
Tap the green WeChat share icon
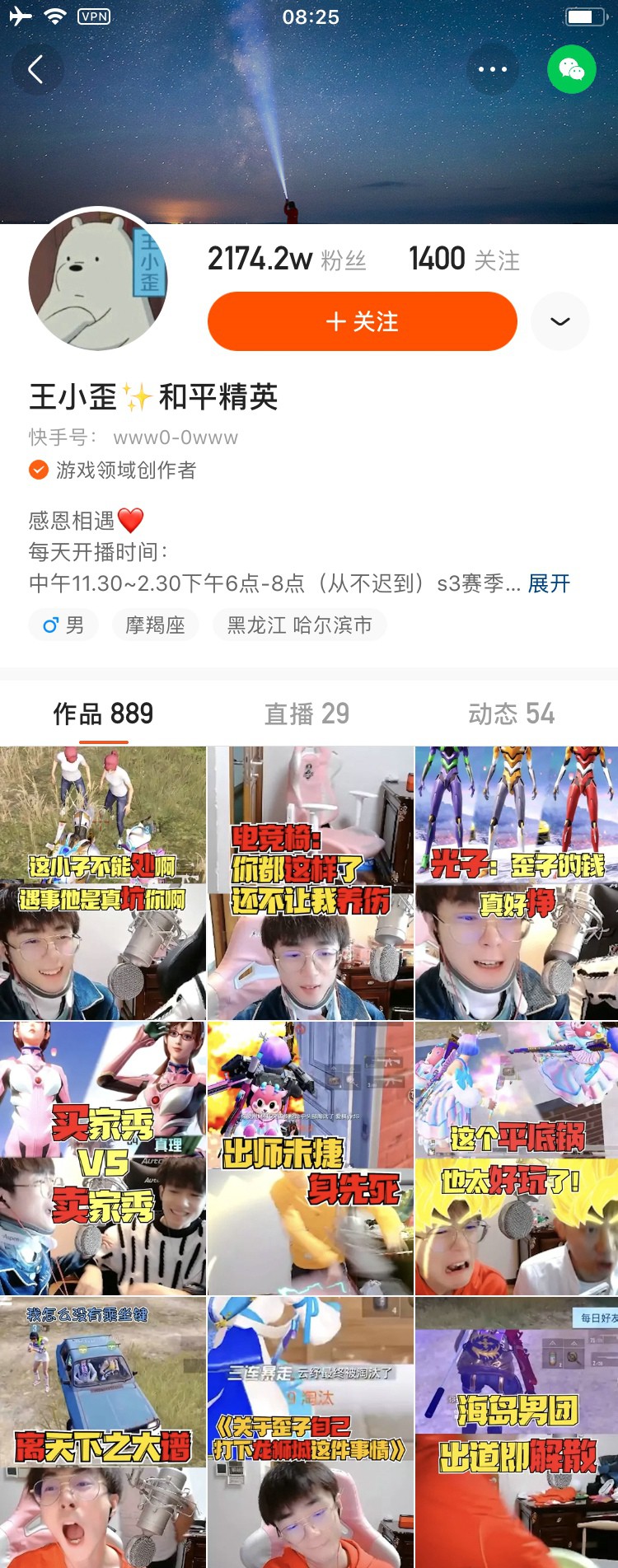tap(571, 70)
